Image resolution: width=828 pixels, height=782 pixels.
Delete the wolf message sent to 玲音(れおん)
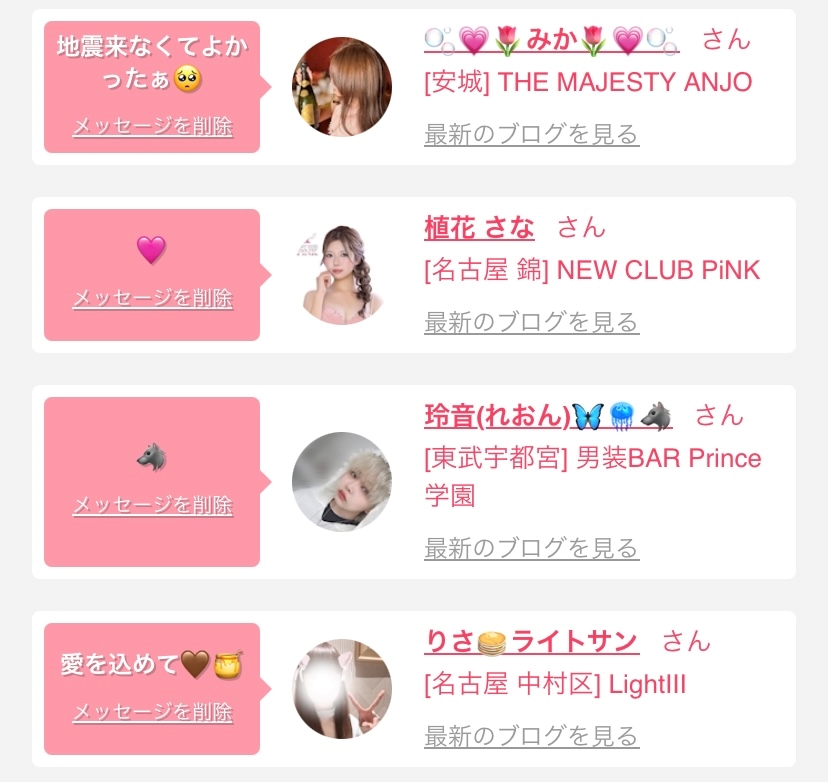(152, 505)
